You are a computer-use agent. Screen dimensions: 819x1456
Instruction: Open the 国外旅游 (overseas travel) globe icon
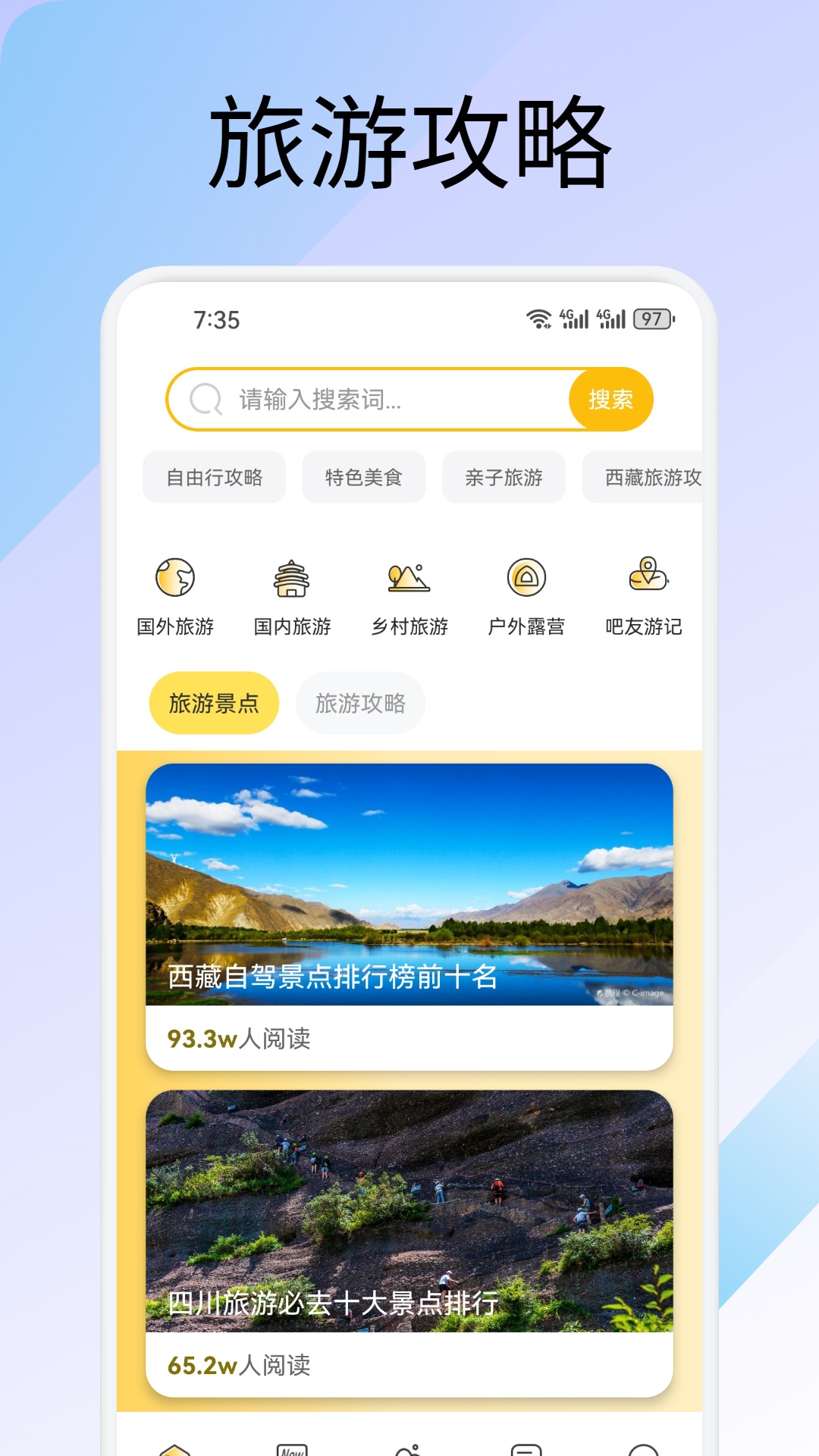[174, 578]
